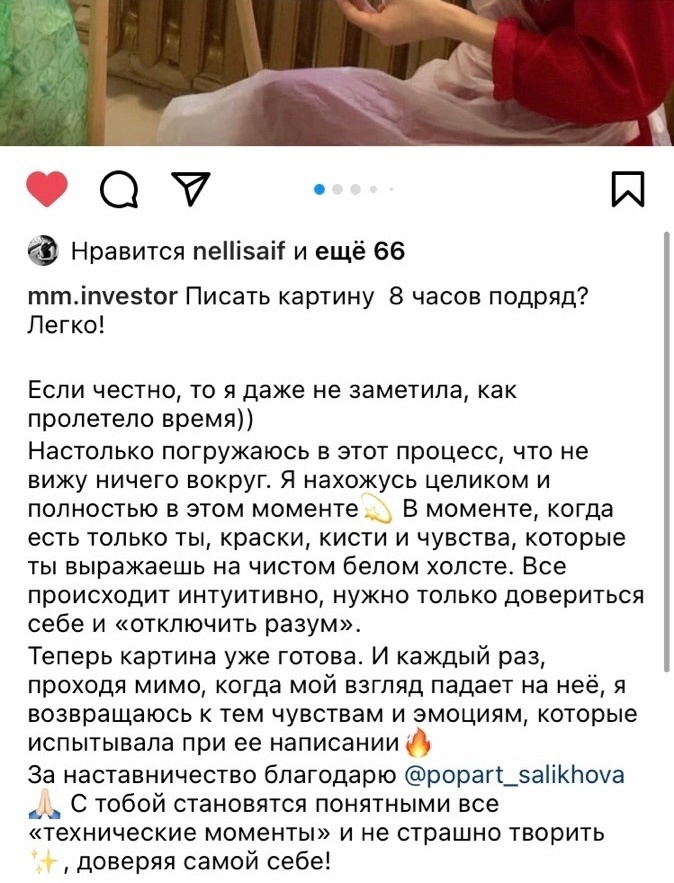
Task: Open the mm.investor profile from the caption
Action: [103, 298]
